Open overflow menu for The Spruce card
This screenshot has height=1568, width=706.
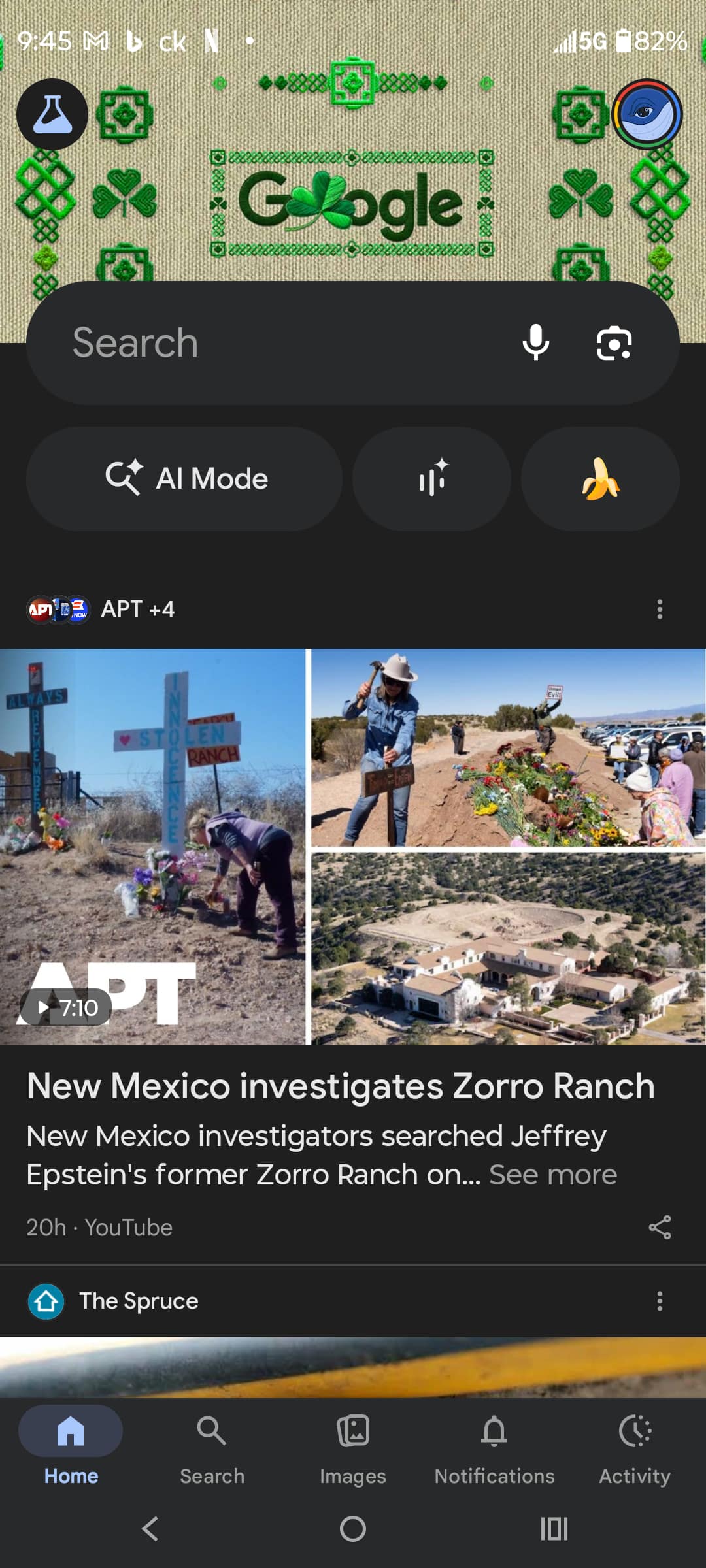(660, 1301)
